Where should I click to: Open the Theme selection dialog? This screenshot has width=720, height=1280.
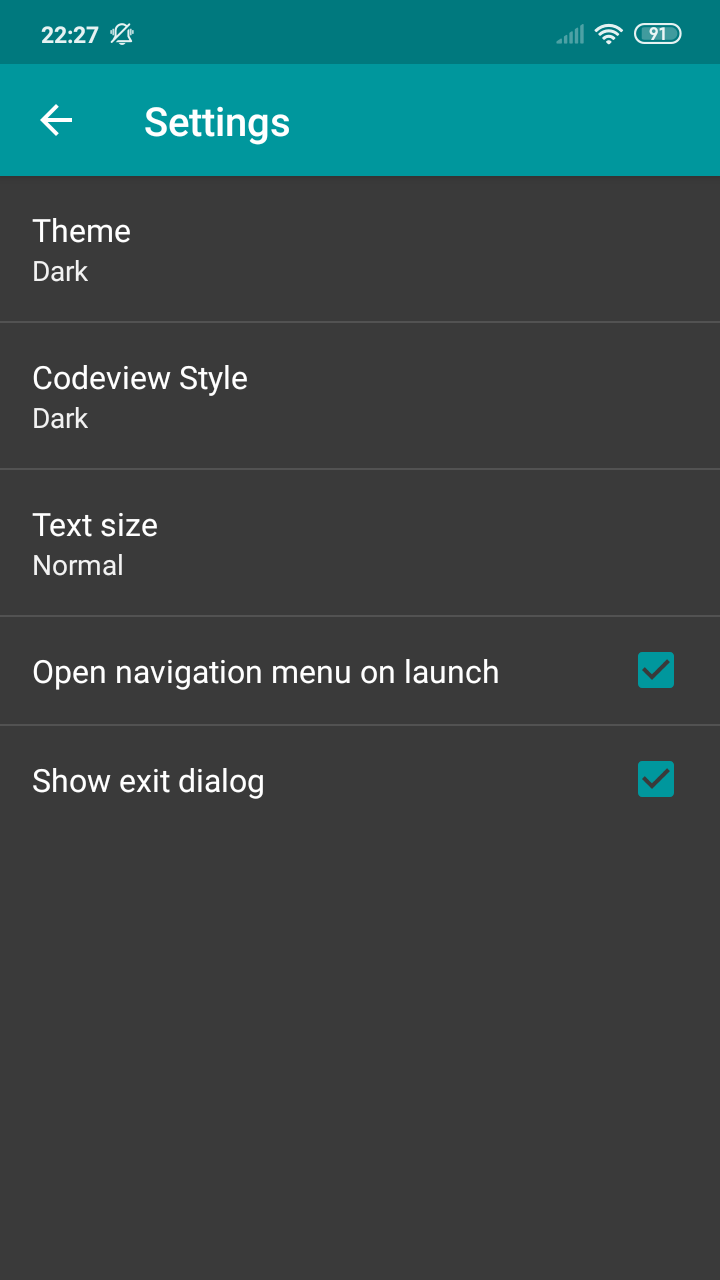click(82, 248)
